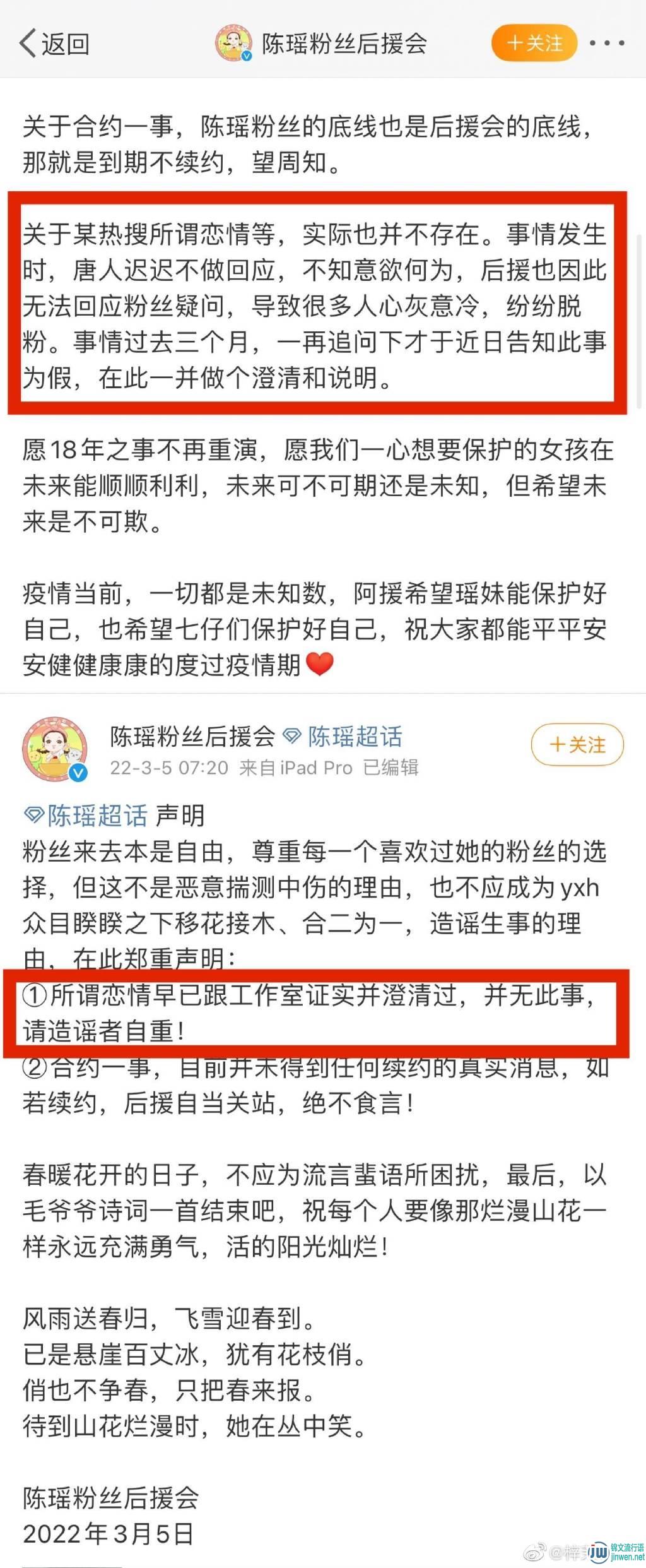
Task: Go back using the 返回 arrow
Action: [x=54, y=44]
